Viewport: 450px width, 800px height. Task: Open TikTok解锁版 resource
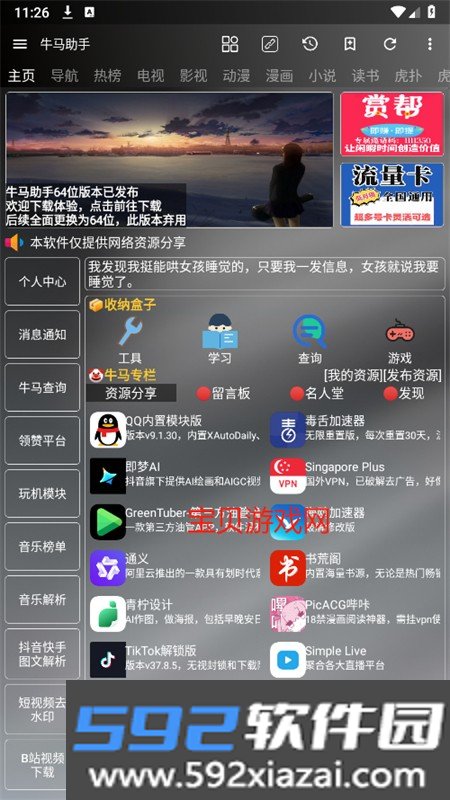pyautogui.click(x=177, y=660)
